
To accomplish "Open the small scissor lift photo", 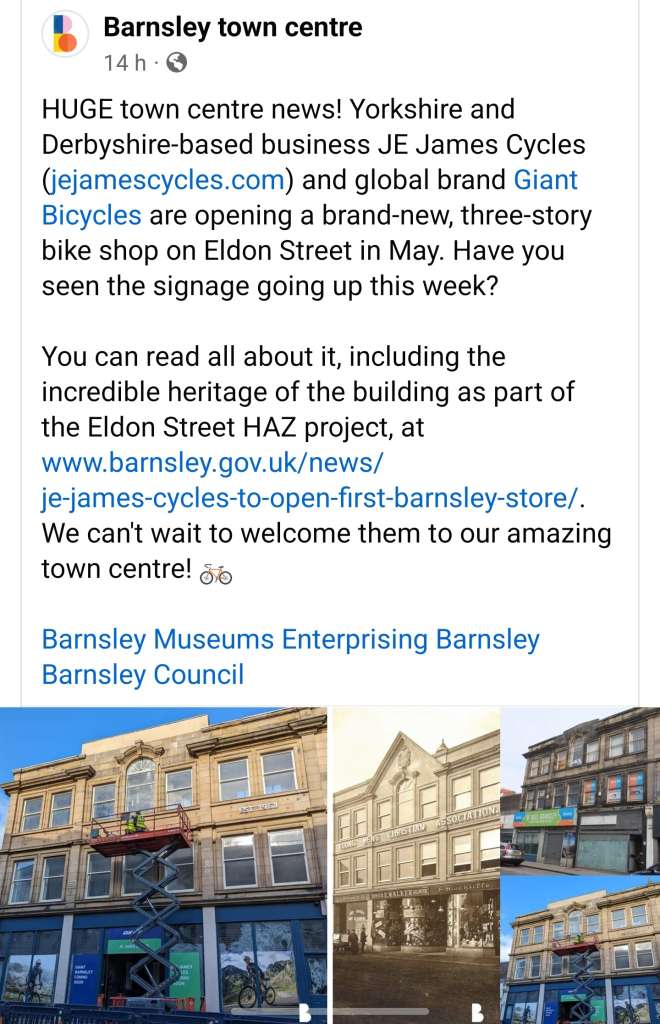I will [580, 949].
